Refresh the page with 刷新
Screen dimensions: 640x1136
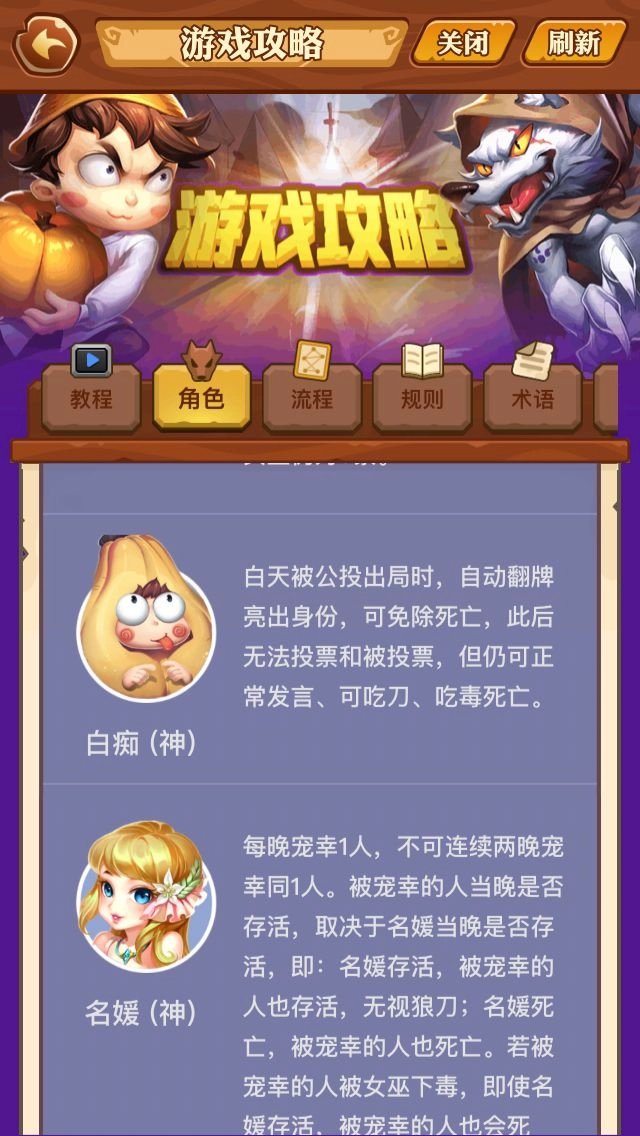(574, 43)
